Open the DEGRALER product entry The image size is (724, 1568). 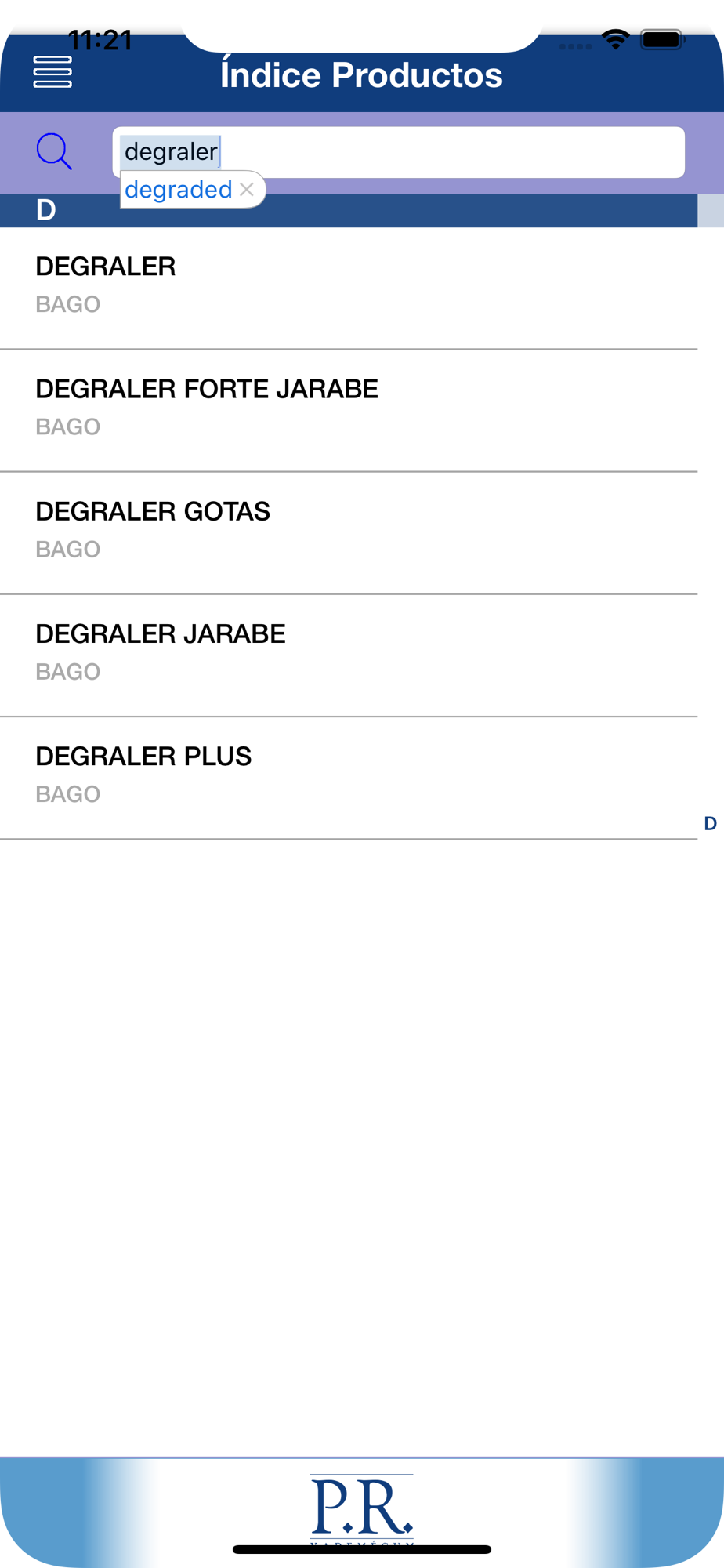pos(349,288)
